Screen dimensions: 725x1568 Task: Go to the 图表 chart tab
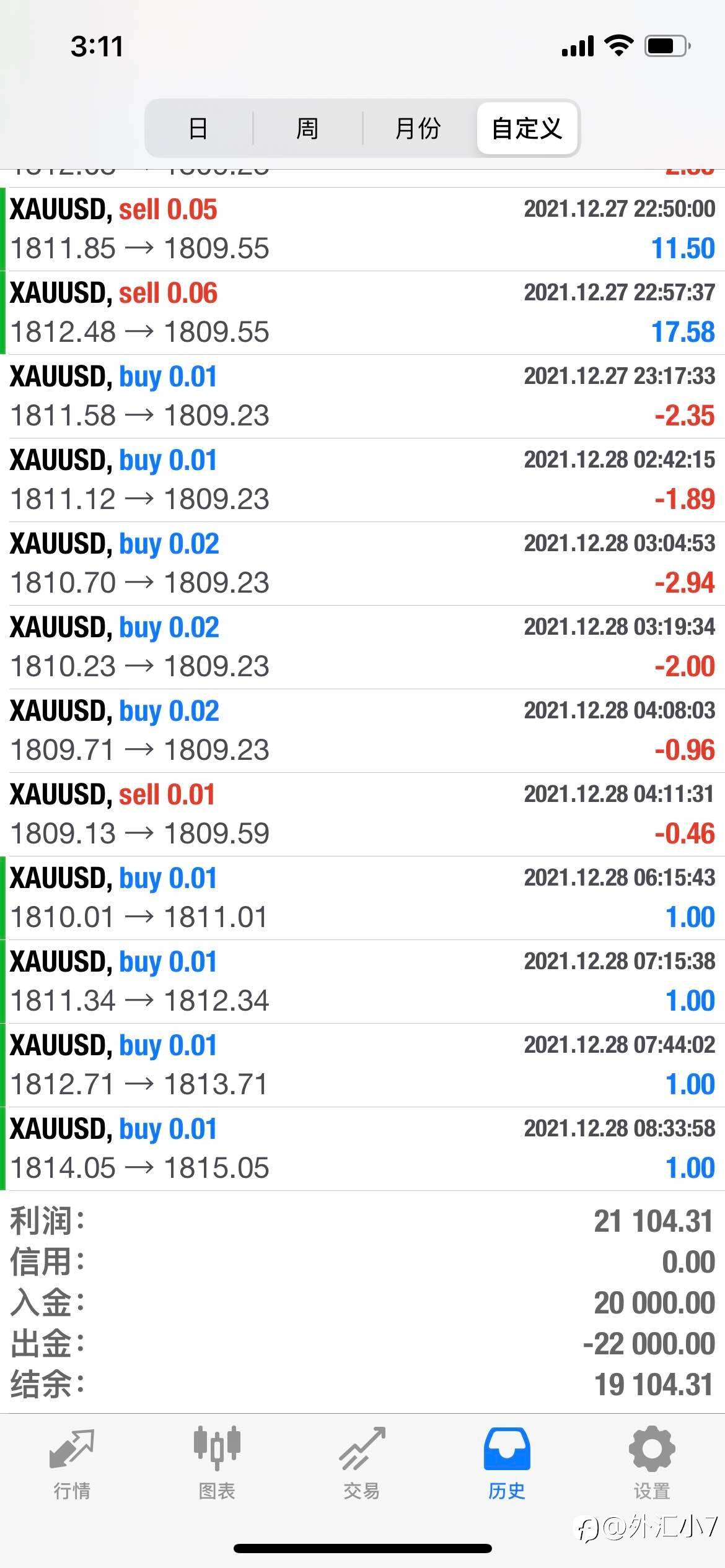[x=217, y=1464]
